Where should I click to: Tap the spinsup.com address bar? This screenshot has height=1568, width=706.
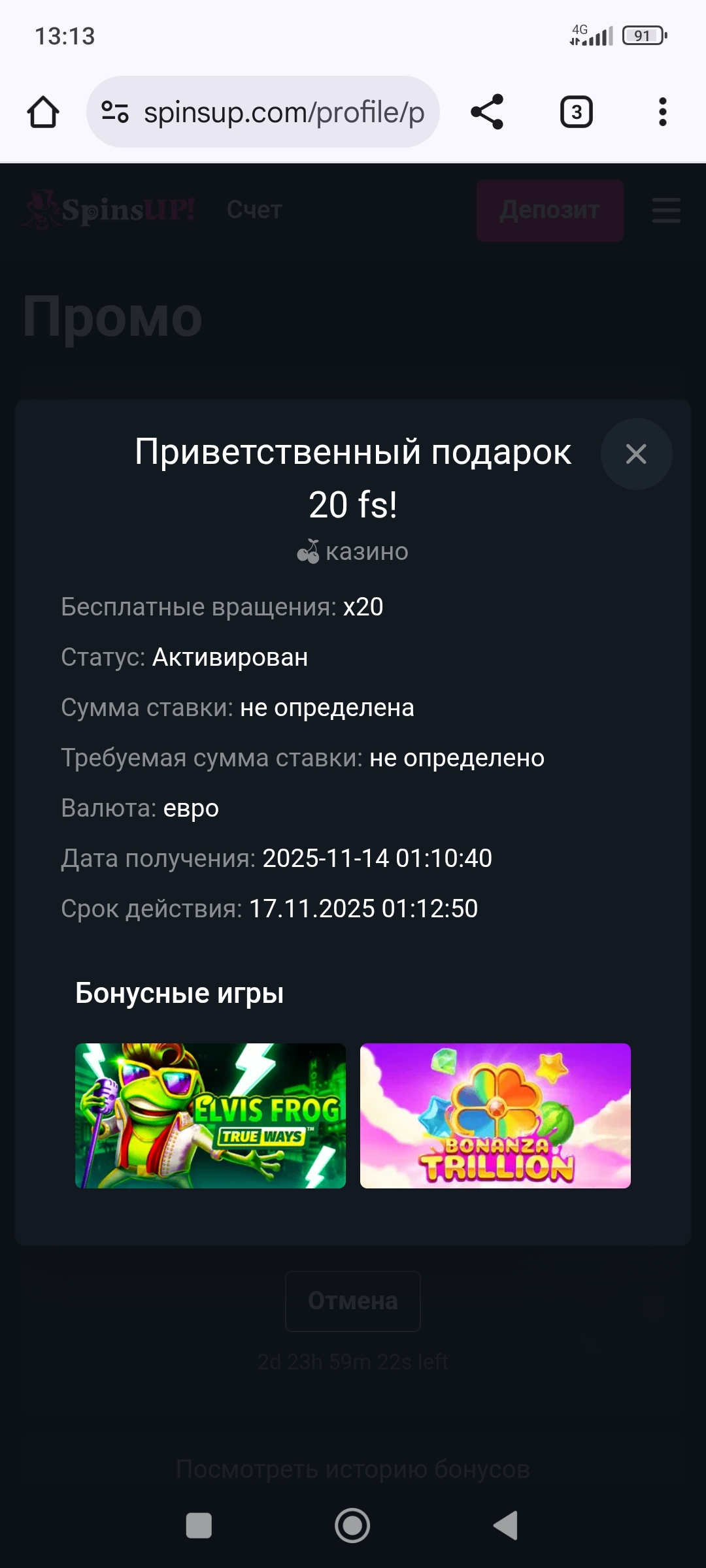[x=284, y=112]
